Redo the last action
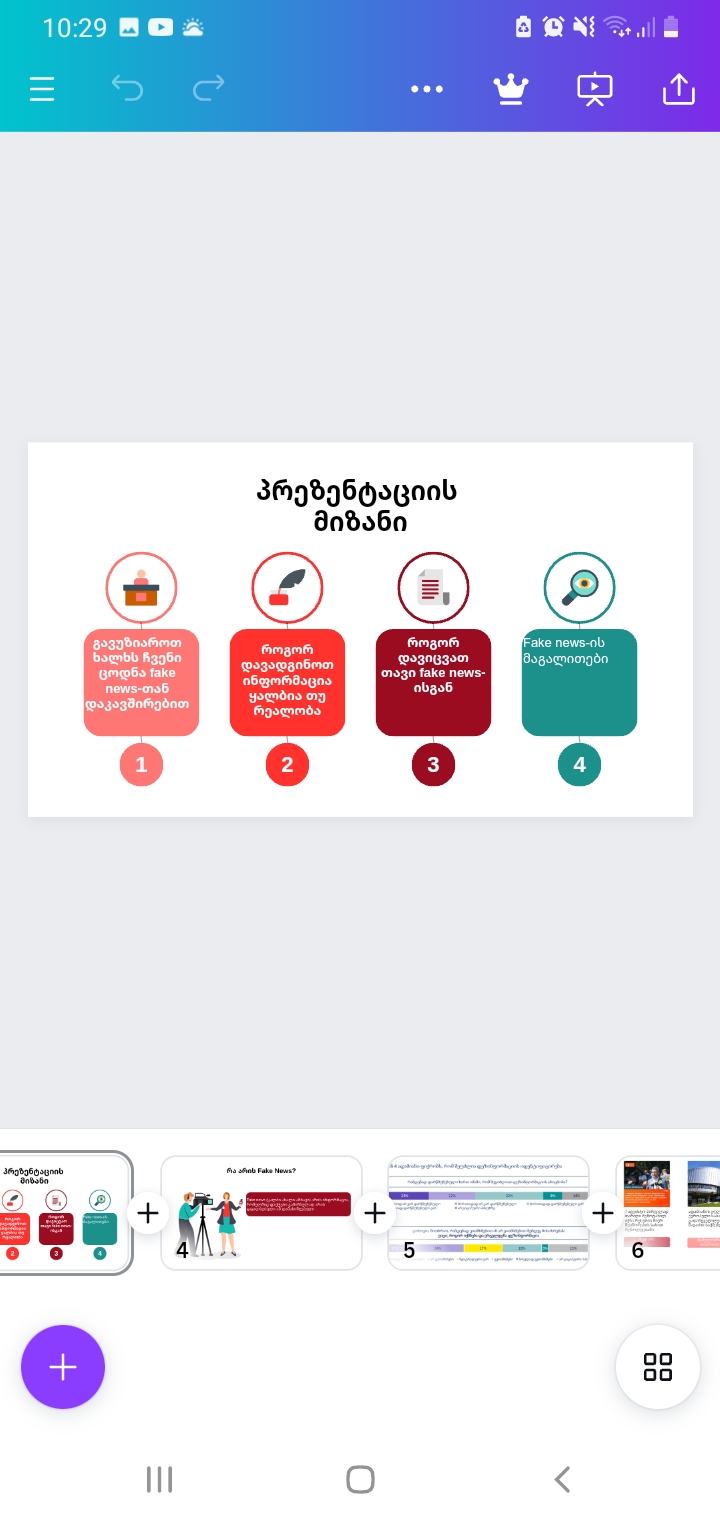The height and width of the screenshot is (1520, 720). pos(208,90)
